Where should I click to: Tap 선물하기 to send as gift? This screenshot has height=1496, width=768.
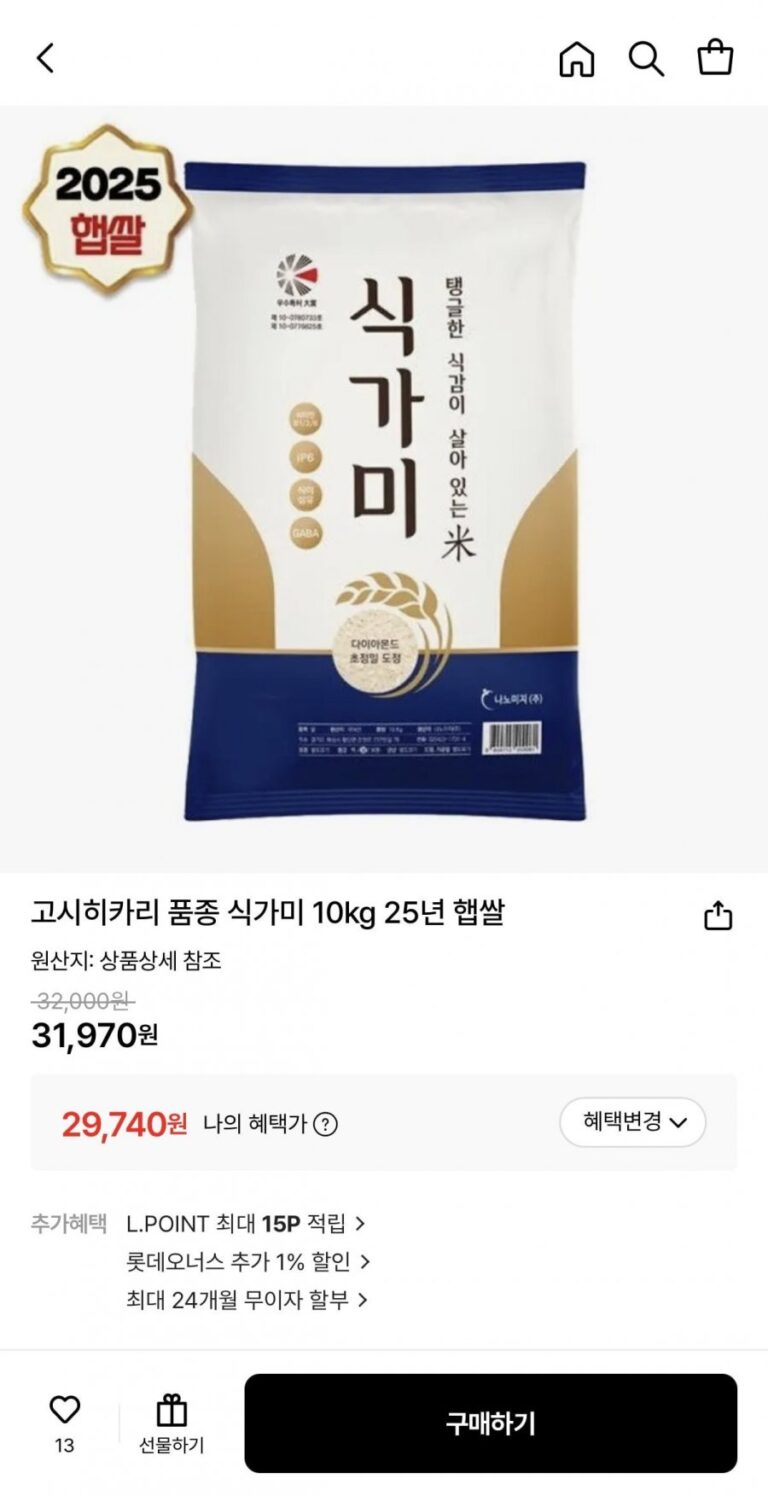[x=172, y=1424]
